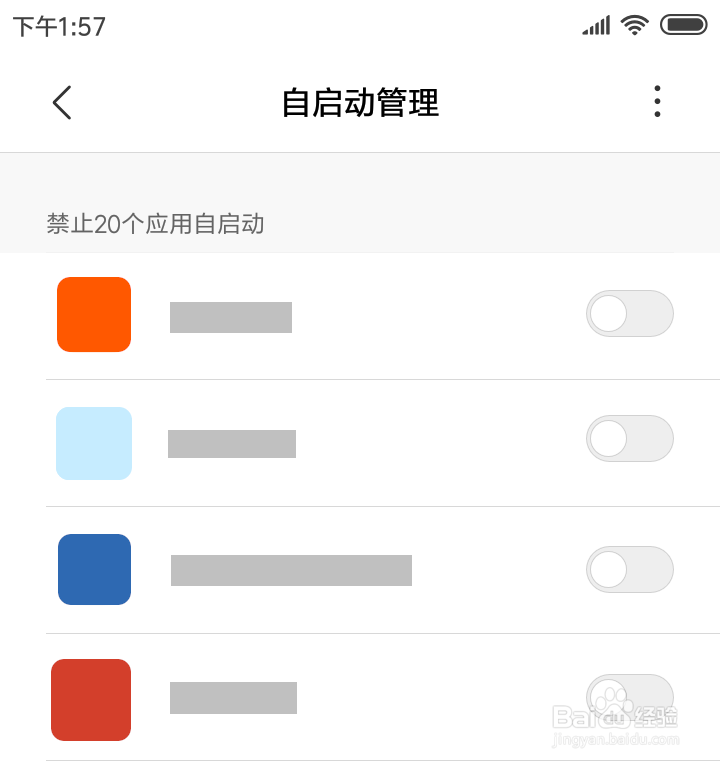
Task: Enable autostart for the orange app
Action: [630, 313]
